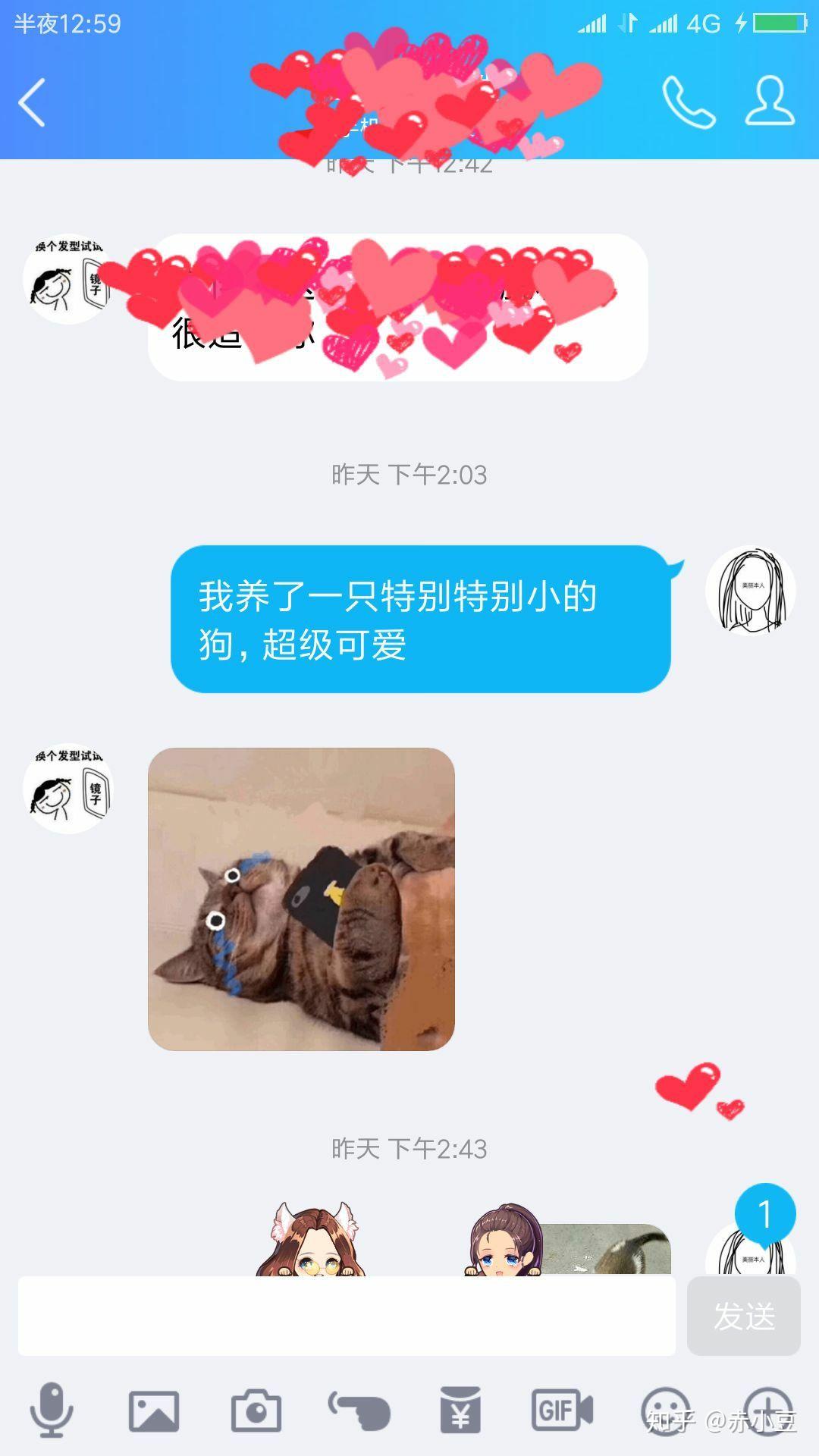Focus the message text field

tap(347, 1316)
